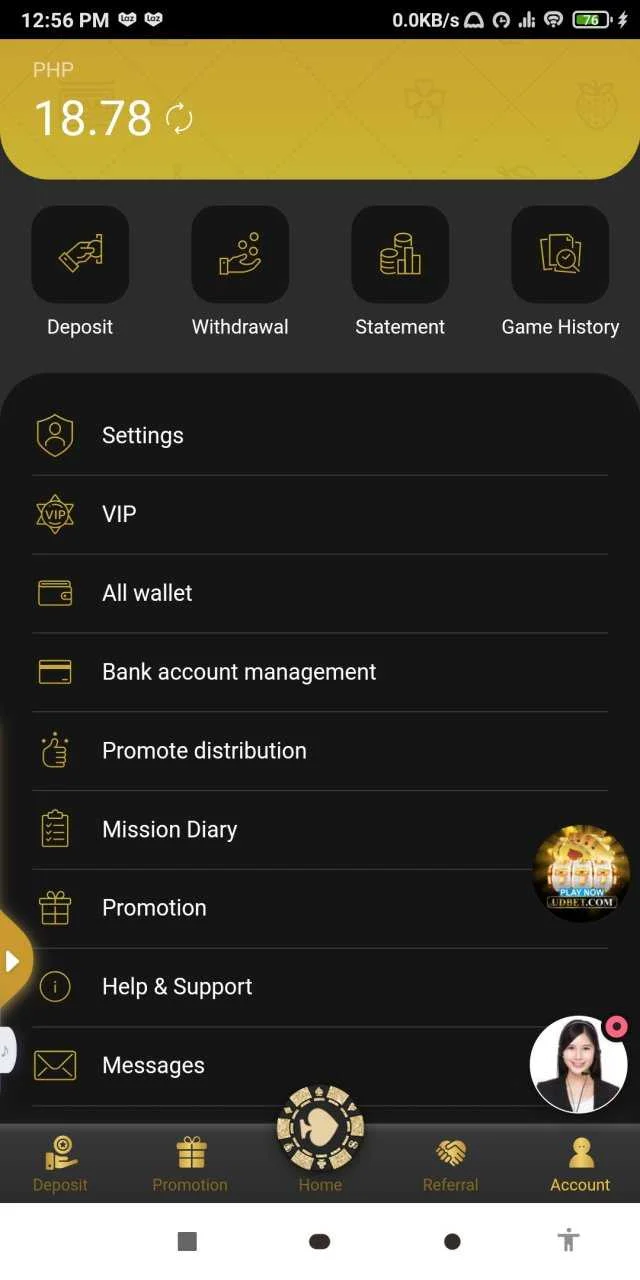Expand the yellow side arrow panel
The image size is (640, 1280).
point(14,961)
